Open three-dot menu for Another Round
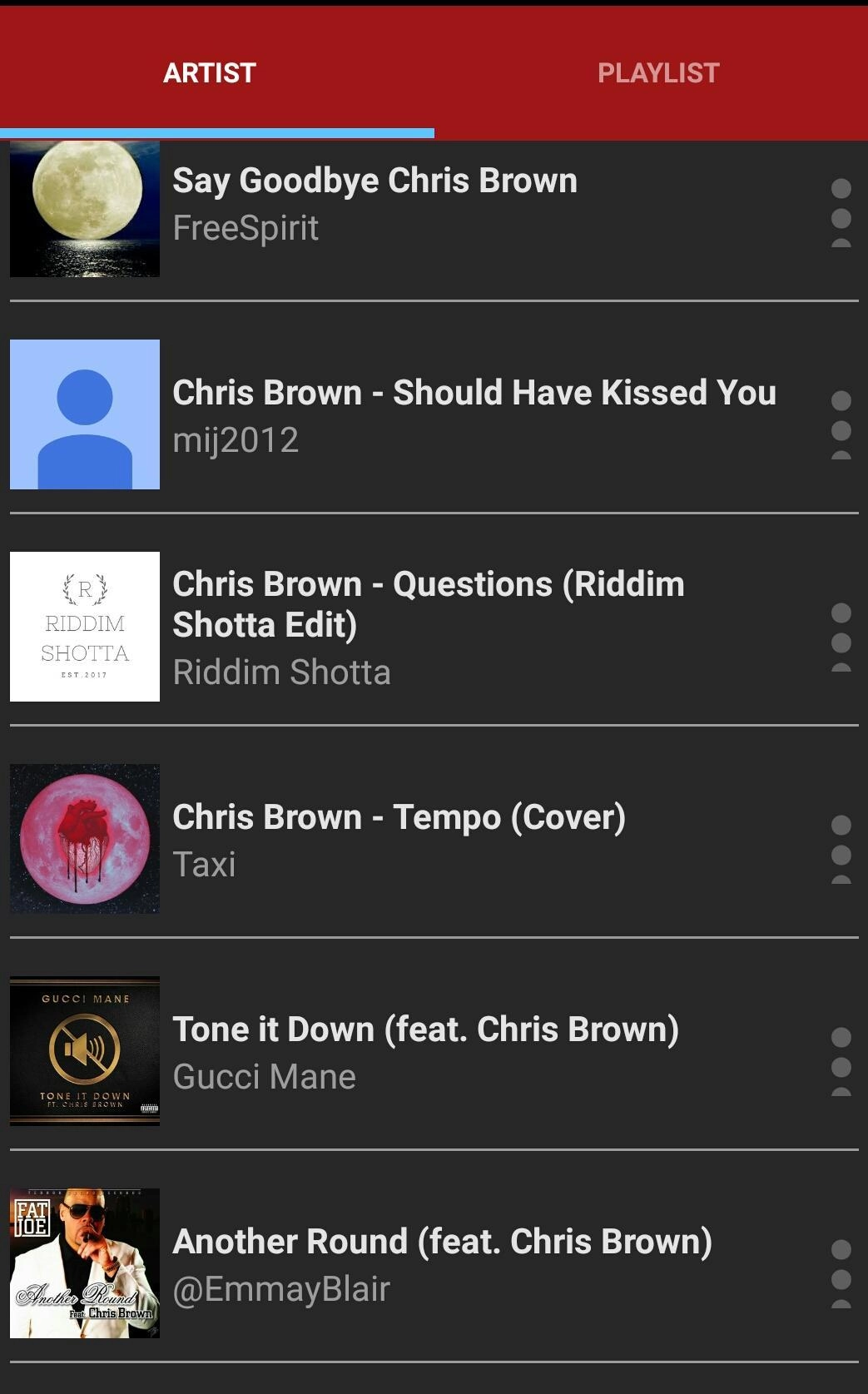The height and width of the screenshot is (1394, 868). (x=841, y=1275)
